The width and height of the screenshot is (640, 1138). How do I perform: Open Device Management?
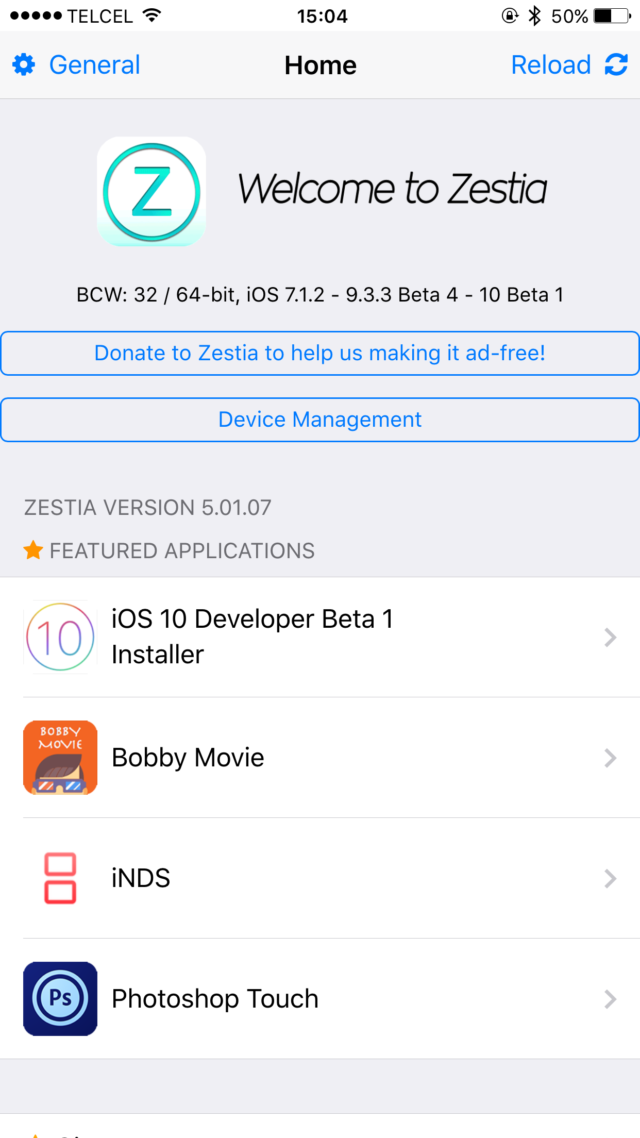click(x=320, y=419)
